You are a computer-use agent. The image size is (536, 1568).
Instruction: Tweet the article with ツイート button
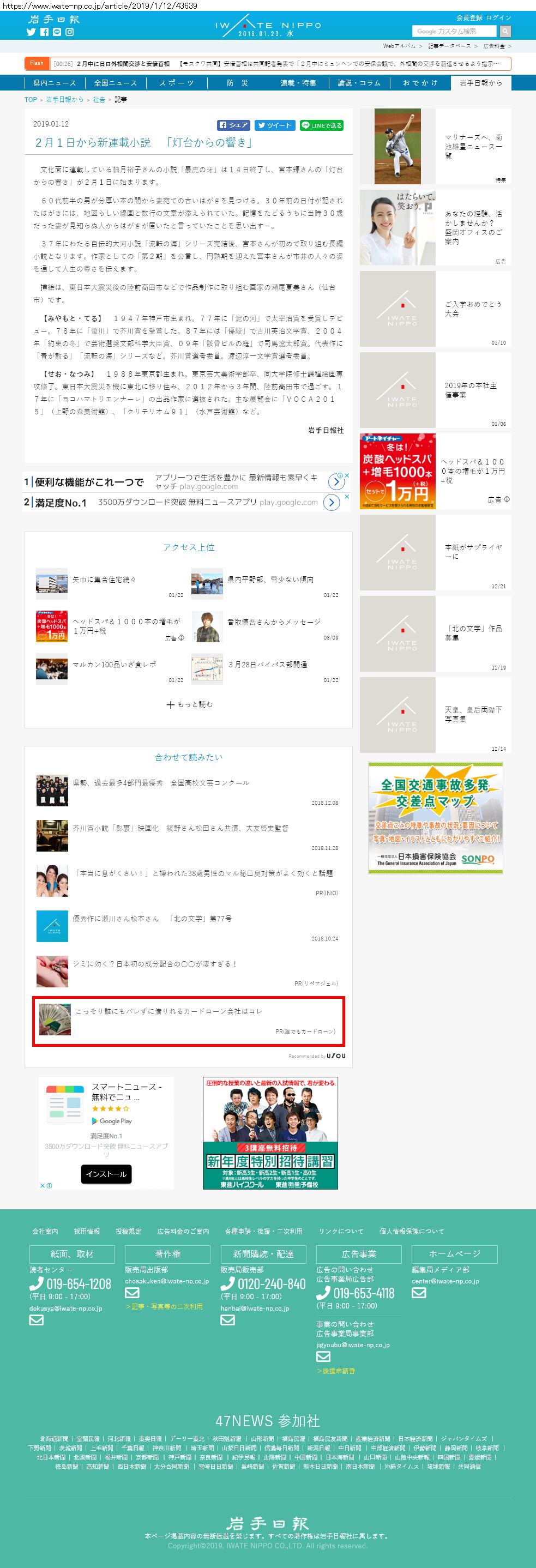275,125
